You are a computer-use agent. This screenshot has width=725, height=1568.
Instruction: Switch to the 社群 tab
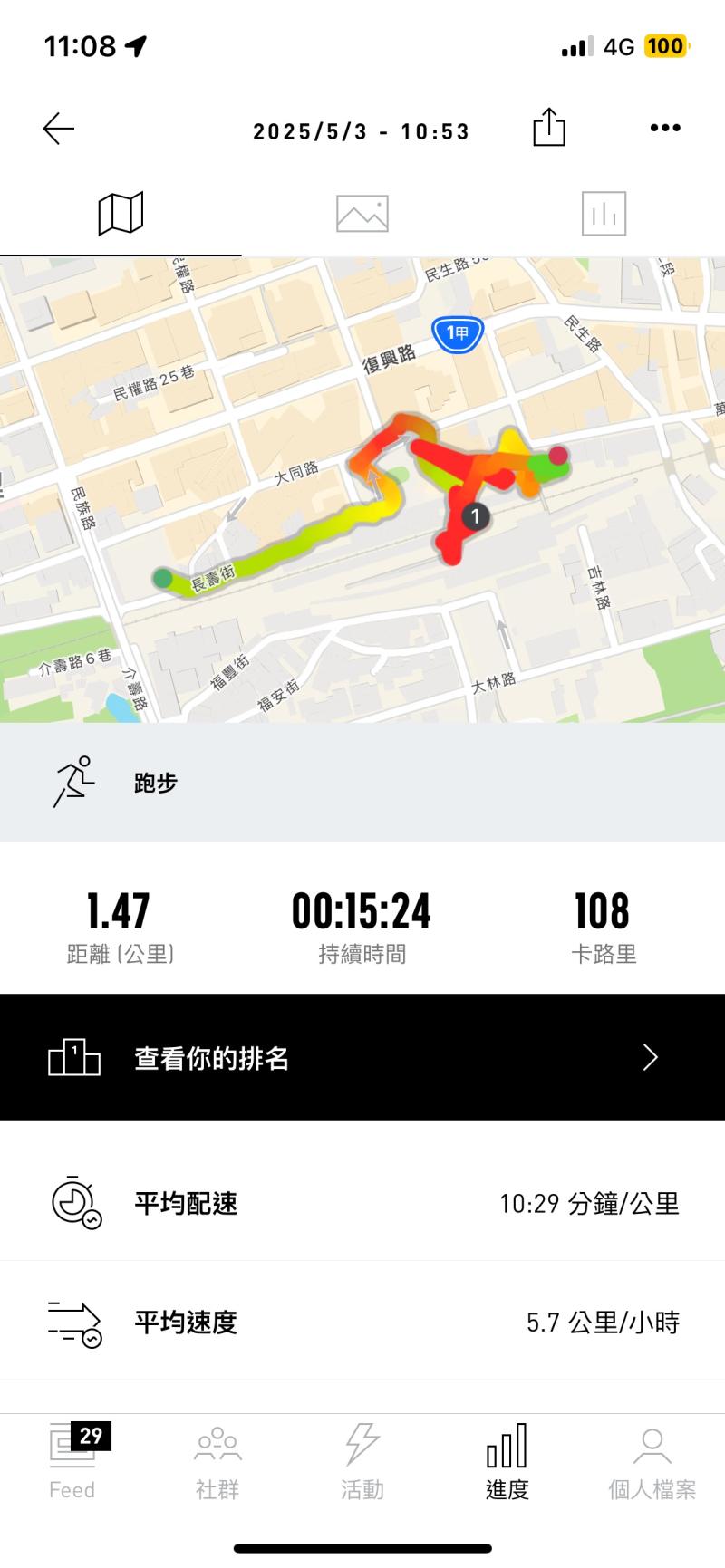coord(217,1462)
